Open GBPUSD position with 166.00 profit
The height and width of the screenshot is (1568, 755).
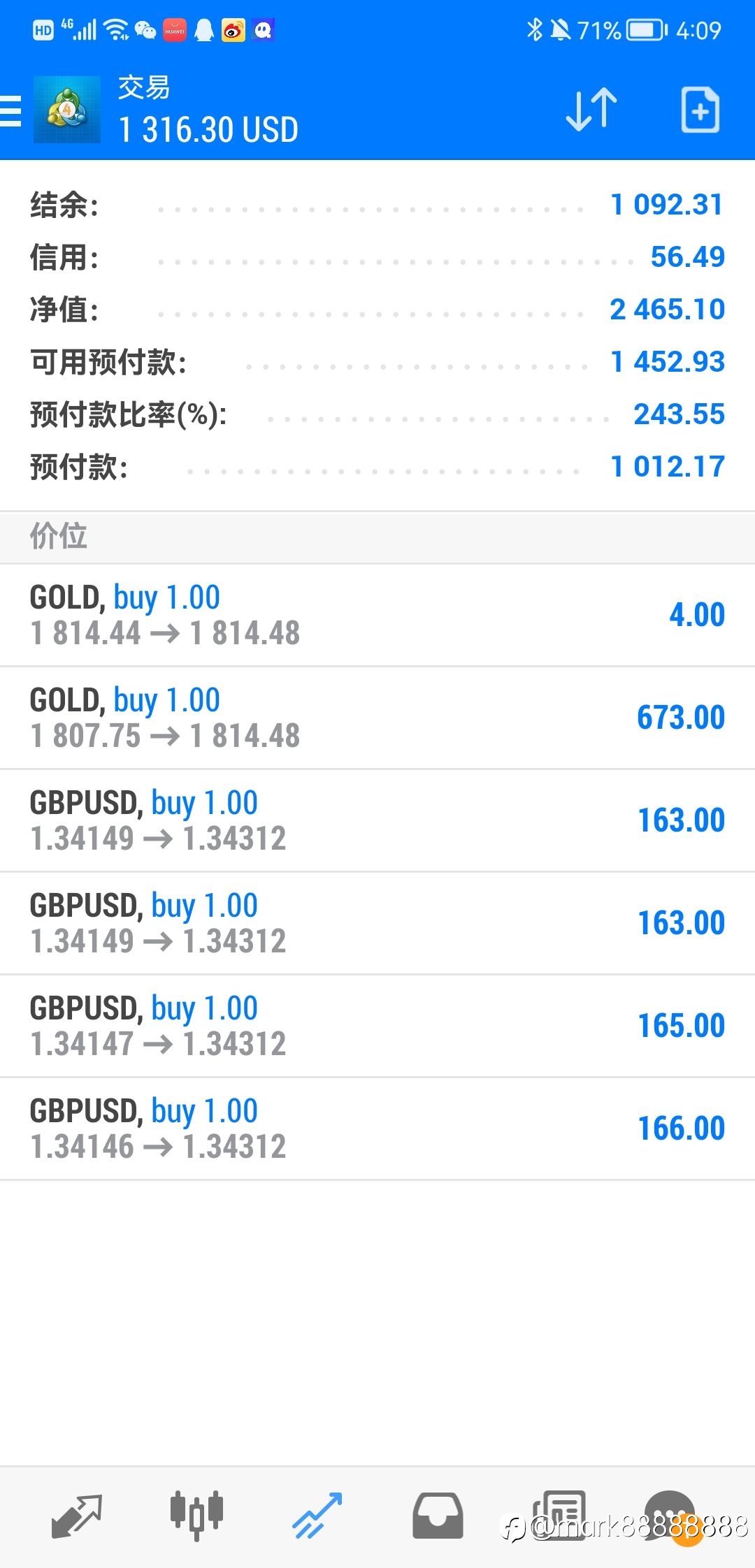click(x=377, y=1128)
